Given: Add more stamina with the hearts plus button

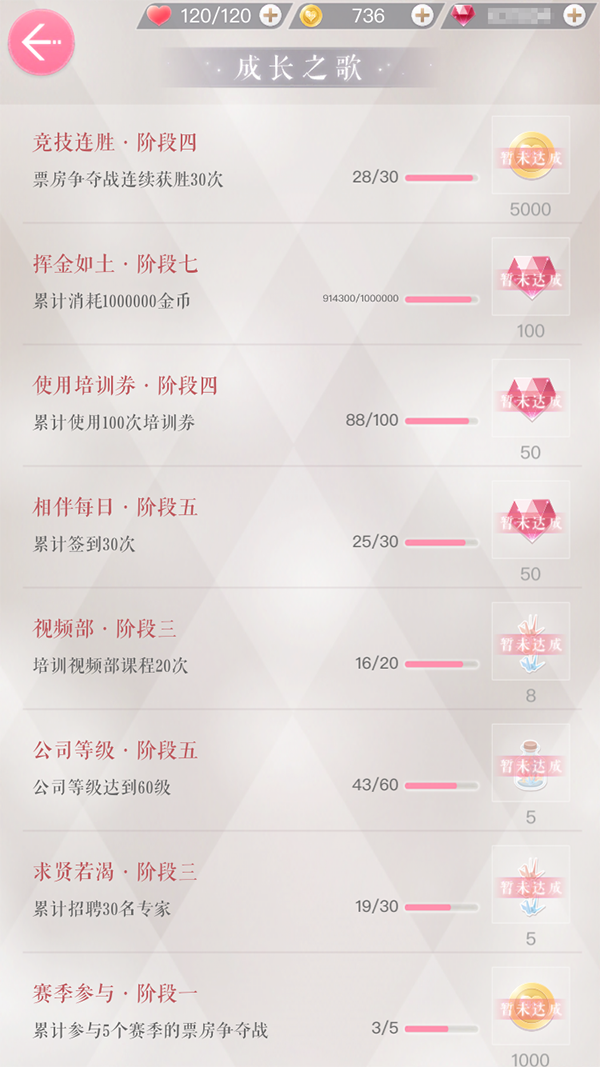Looking at the screenshot, I should pos(270,15).
